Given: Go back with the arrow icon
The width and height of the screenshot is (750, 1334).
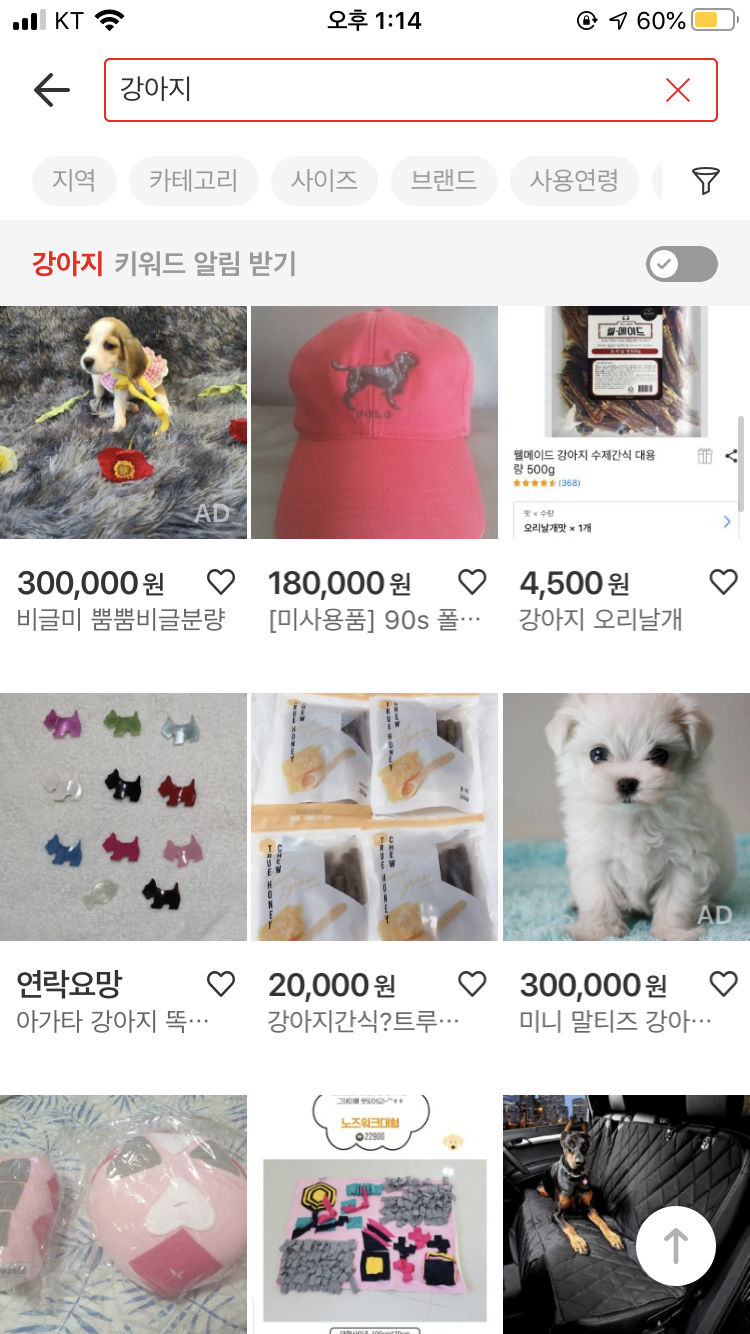Looking at the screenshot, I should (51, 90).
